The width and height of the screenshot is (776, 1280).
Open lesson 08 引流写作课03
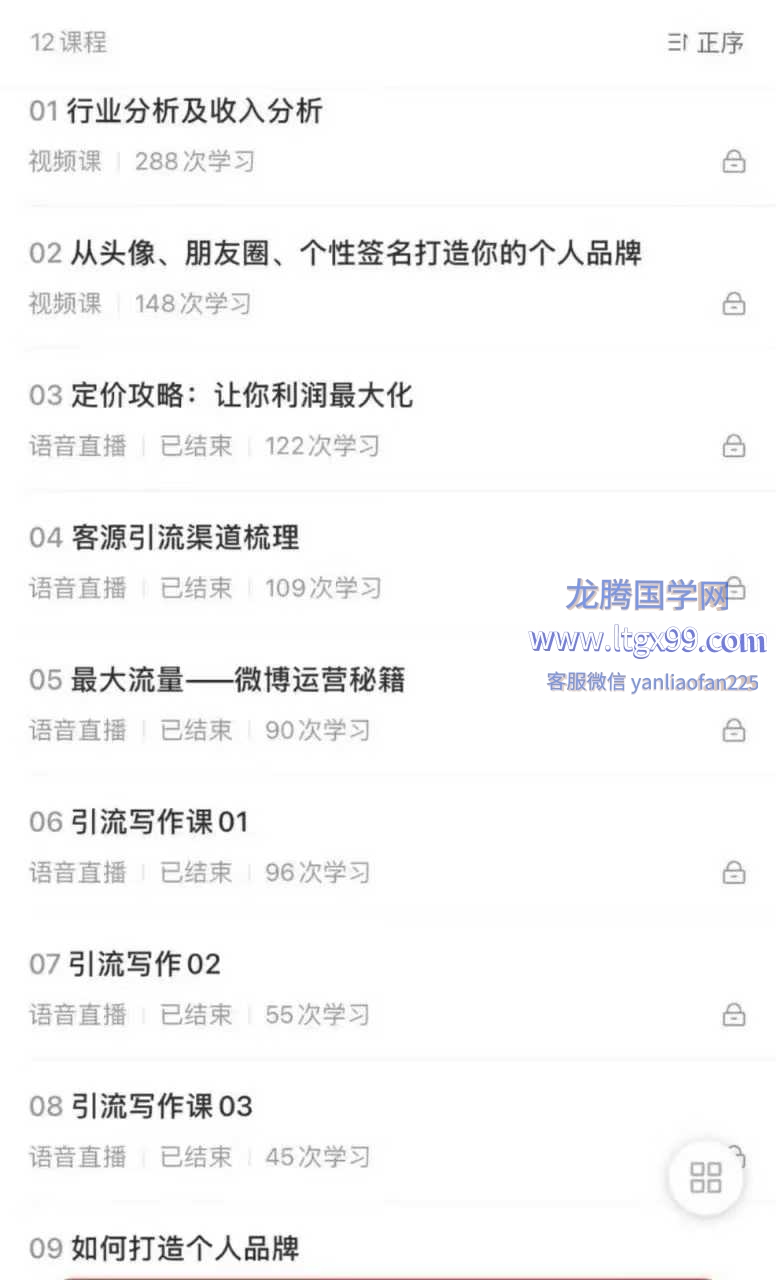(x=388, y=1130)
